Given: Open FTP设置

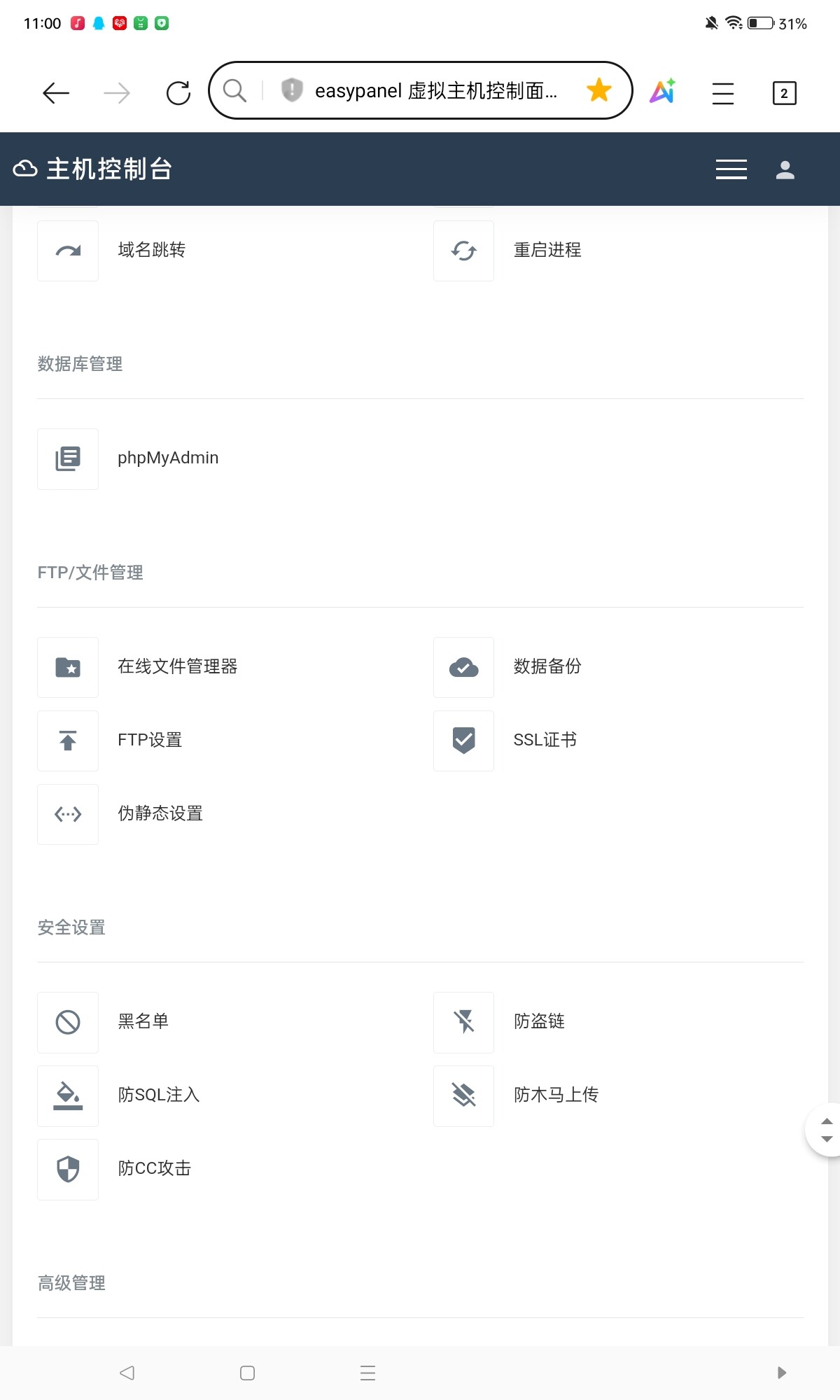Looking at the screenshot, I should coord(150,741).
